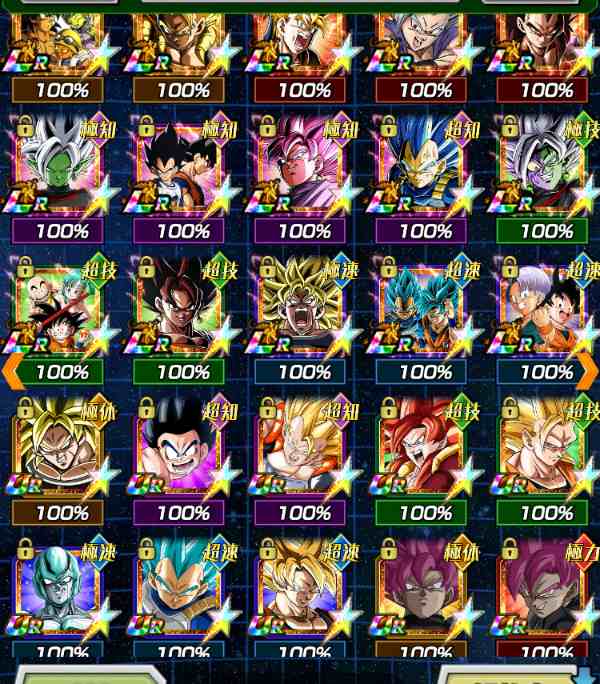Select the white-haired Fusion Zamasu card
The height and width of the screenshot is (684, 600).
point(62,168)
